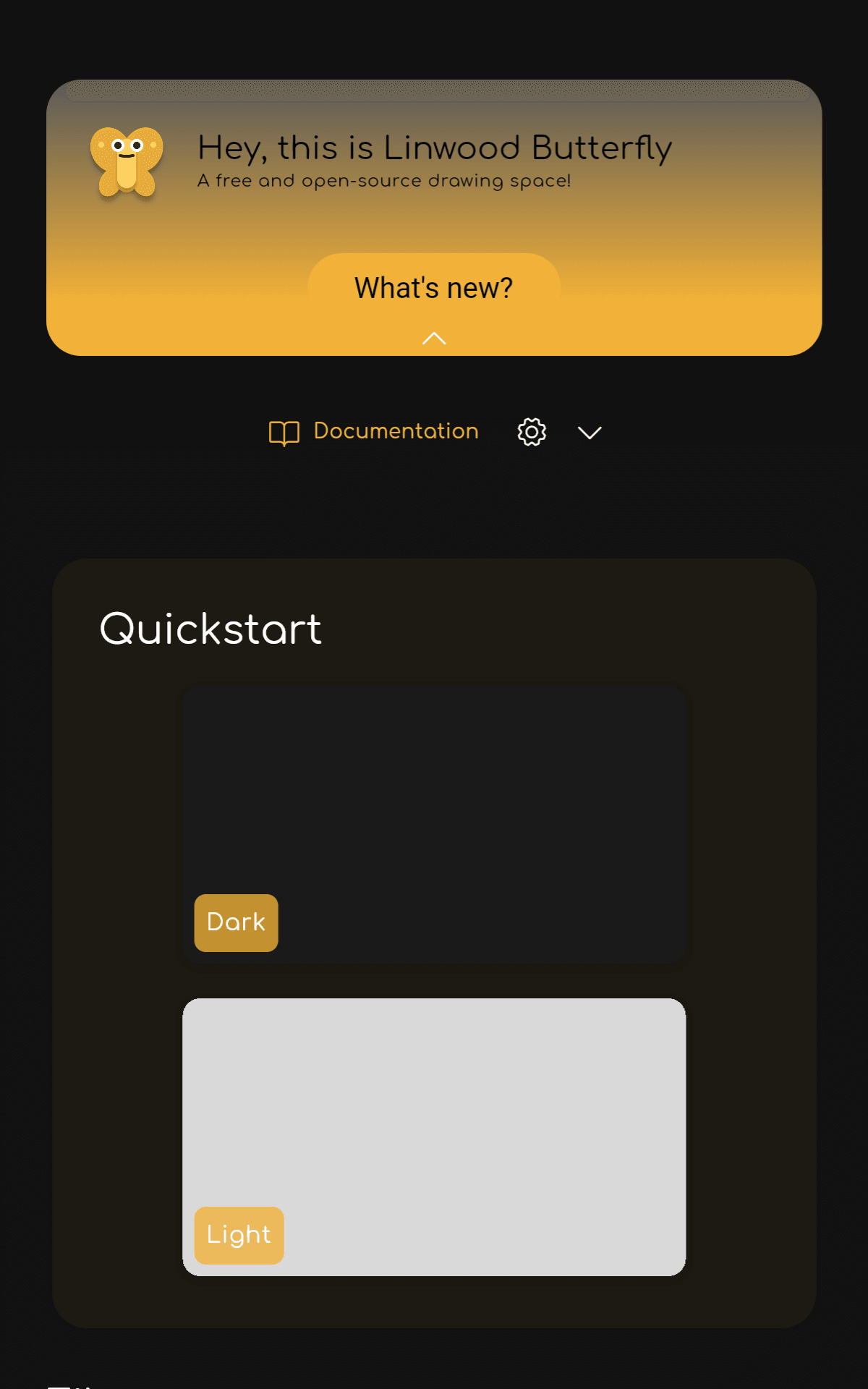The height and width of the screenshot is (1389, 868).
Task: Click the yellow welcome banner
Action: coord(434,217)
